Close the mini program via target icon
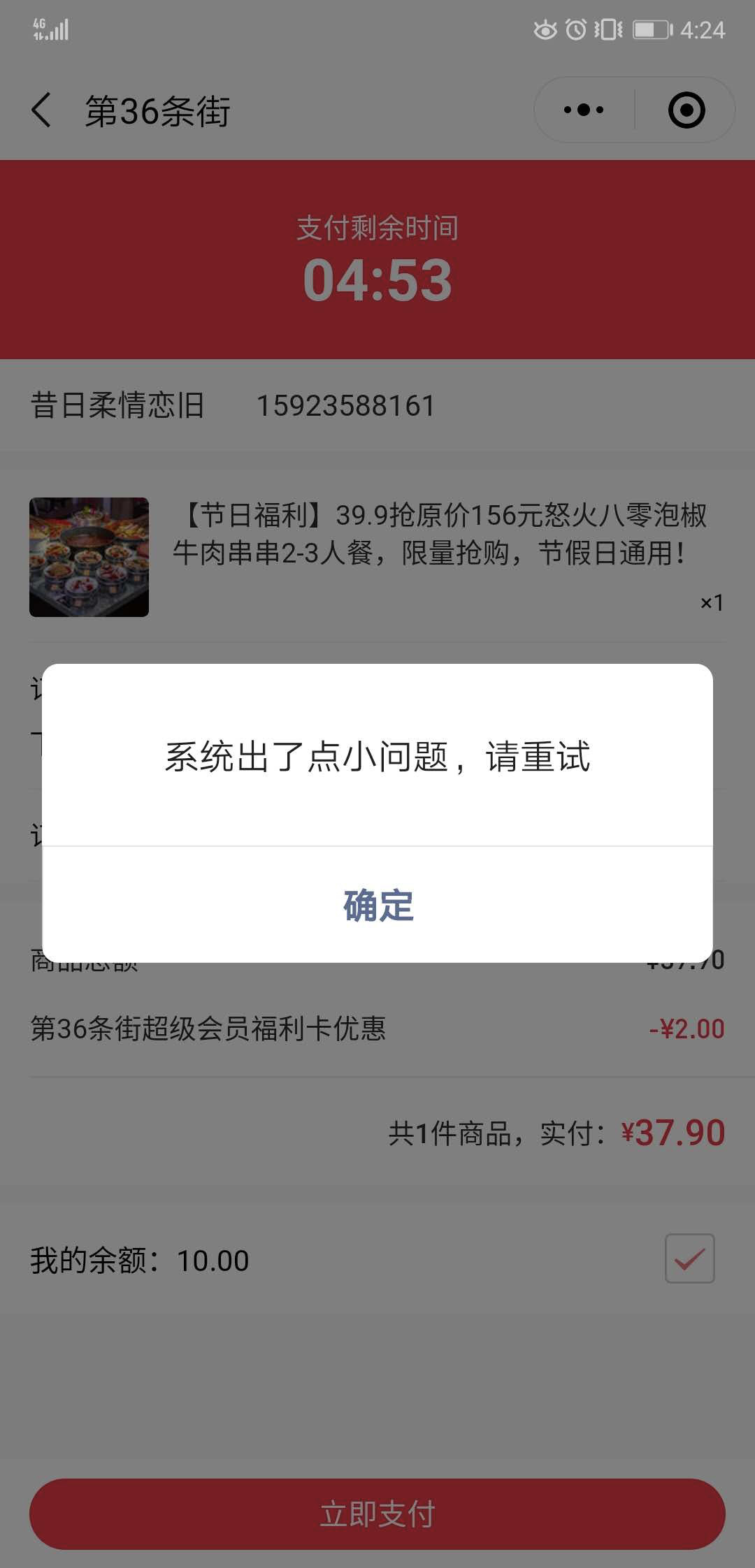This screenshot has width=755, height=1568. point(686,110)
